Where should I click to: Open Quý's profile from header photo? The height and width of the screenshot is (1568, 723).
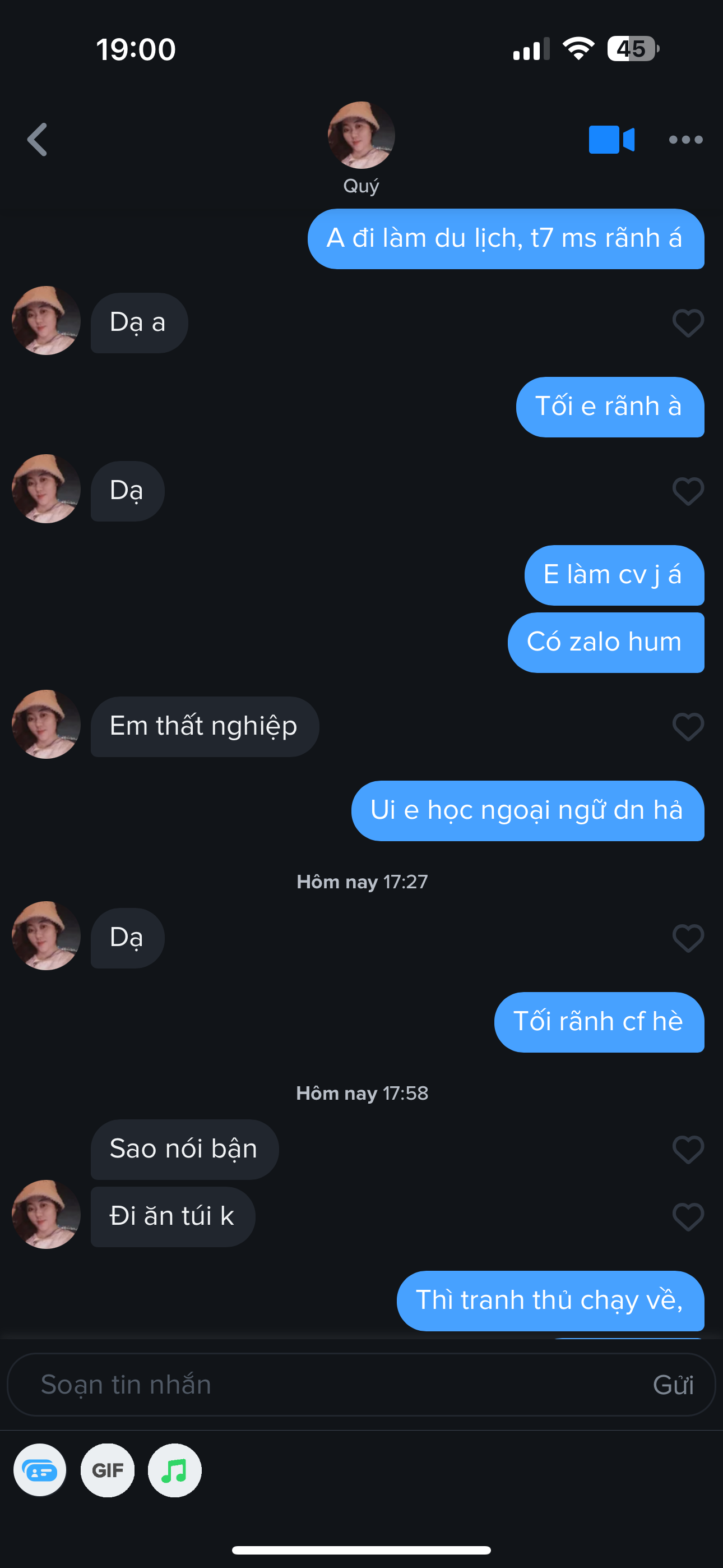pos(361,135)
